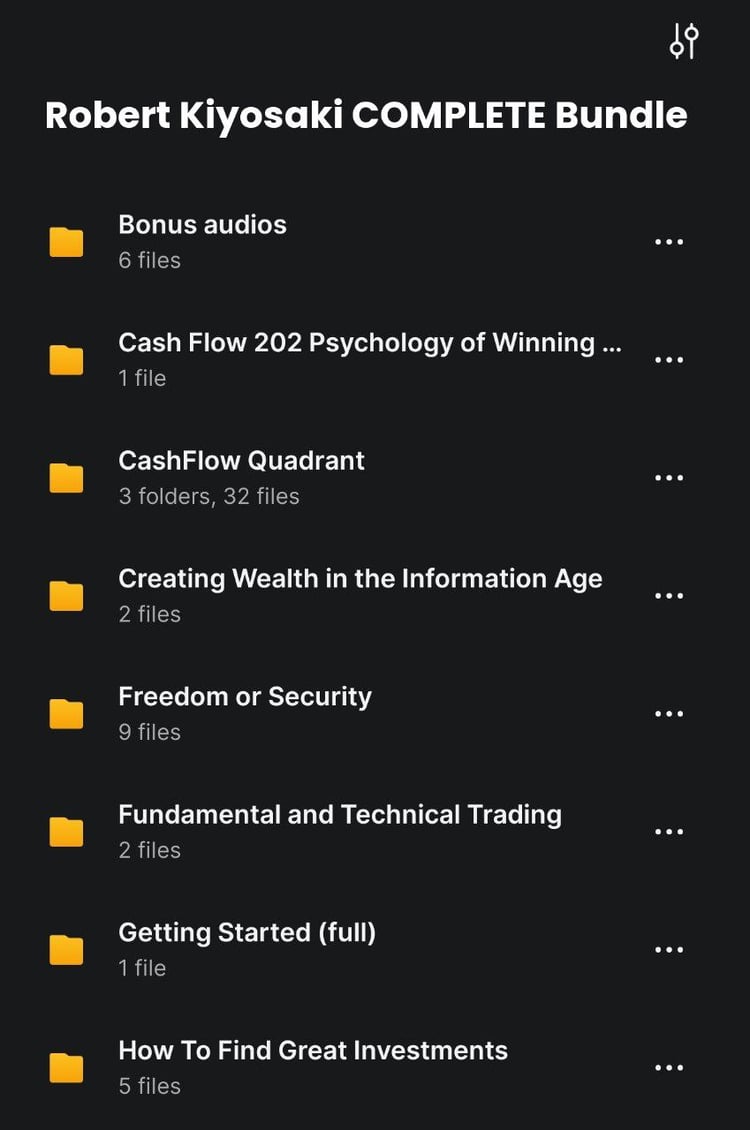750x1130 pixels.
Task: Open the sort and filter settings icon
Action: tap(684, 41)
